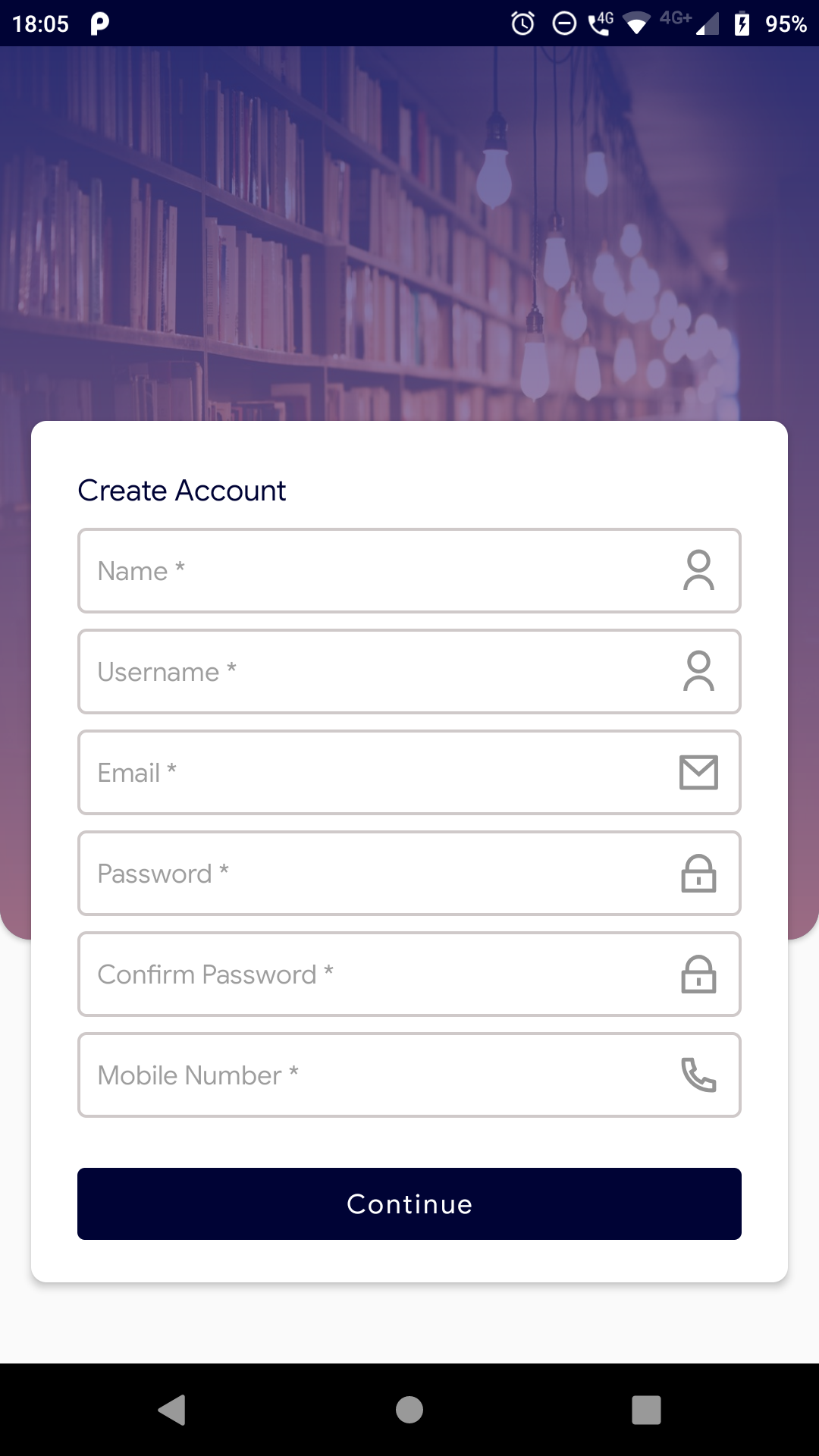
Task: Click the 4G+ signal indicator
Action: (x=675, y=24)
